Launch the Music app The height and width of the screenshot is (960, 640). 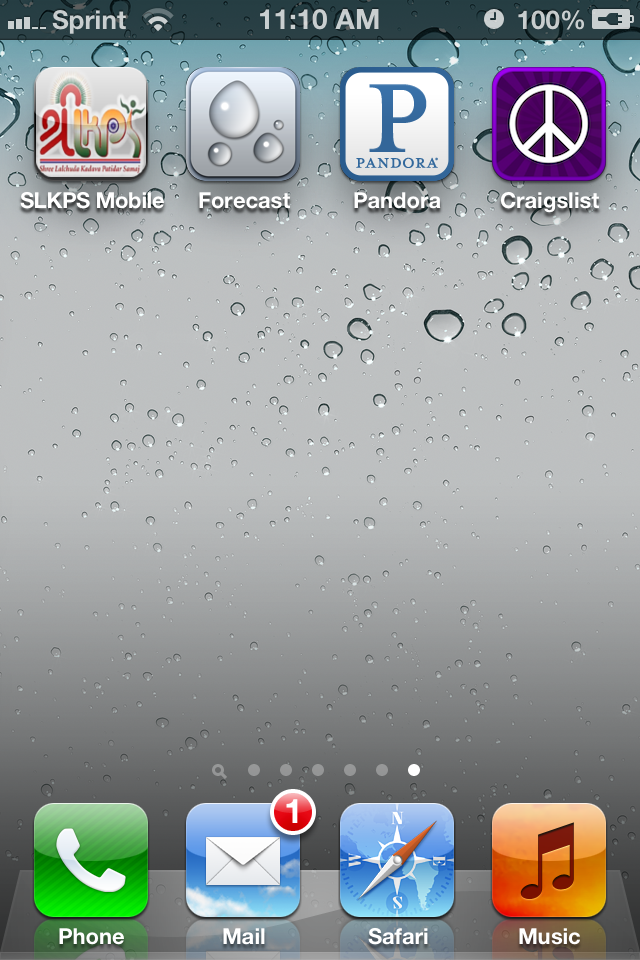(x=549, y=860)
